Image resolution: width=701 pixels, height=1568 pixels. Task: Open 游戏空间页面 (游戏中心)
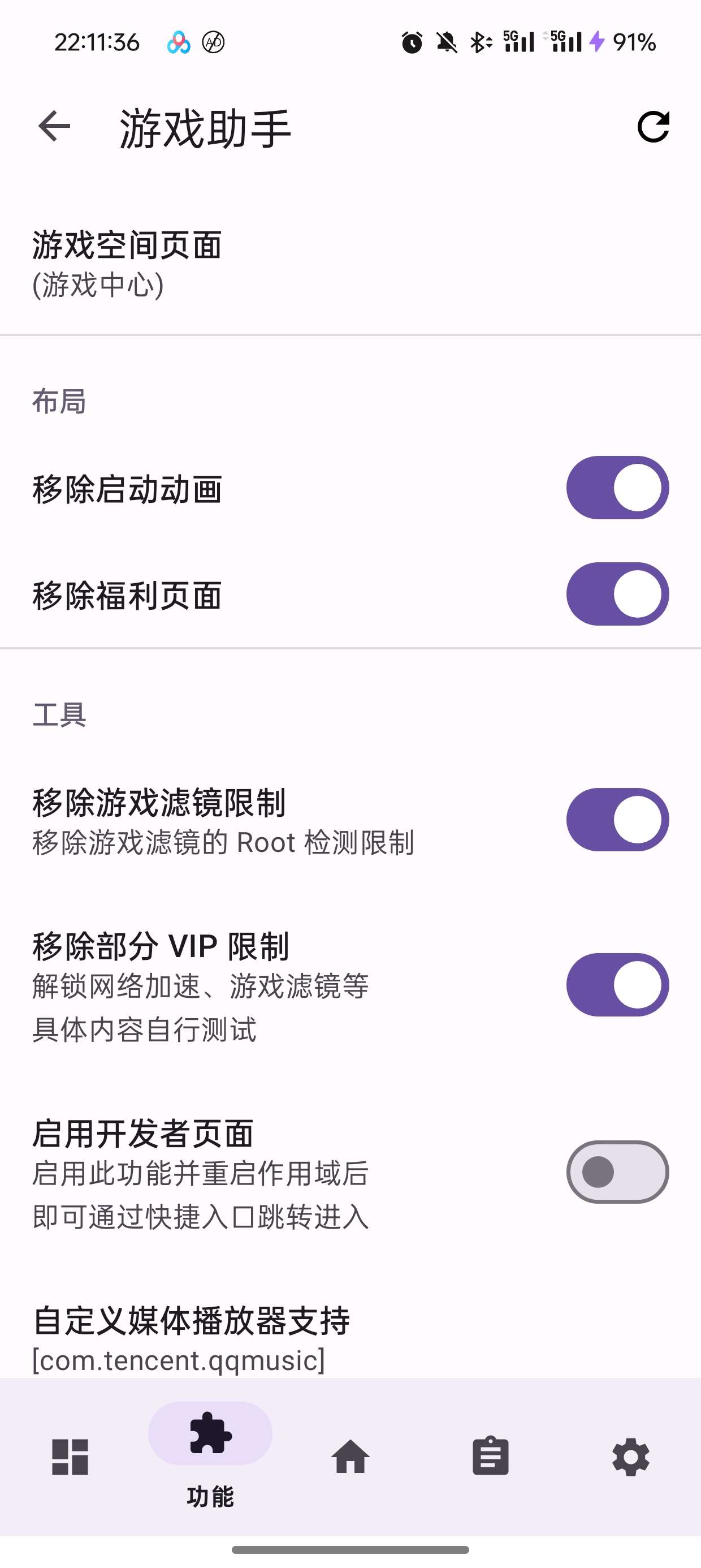[x=350, y=264]
